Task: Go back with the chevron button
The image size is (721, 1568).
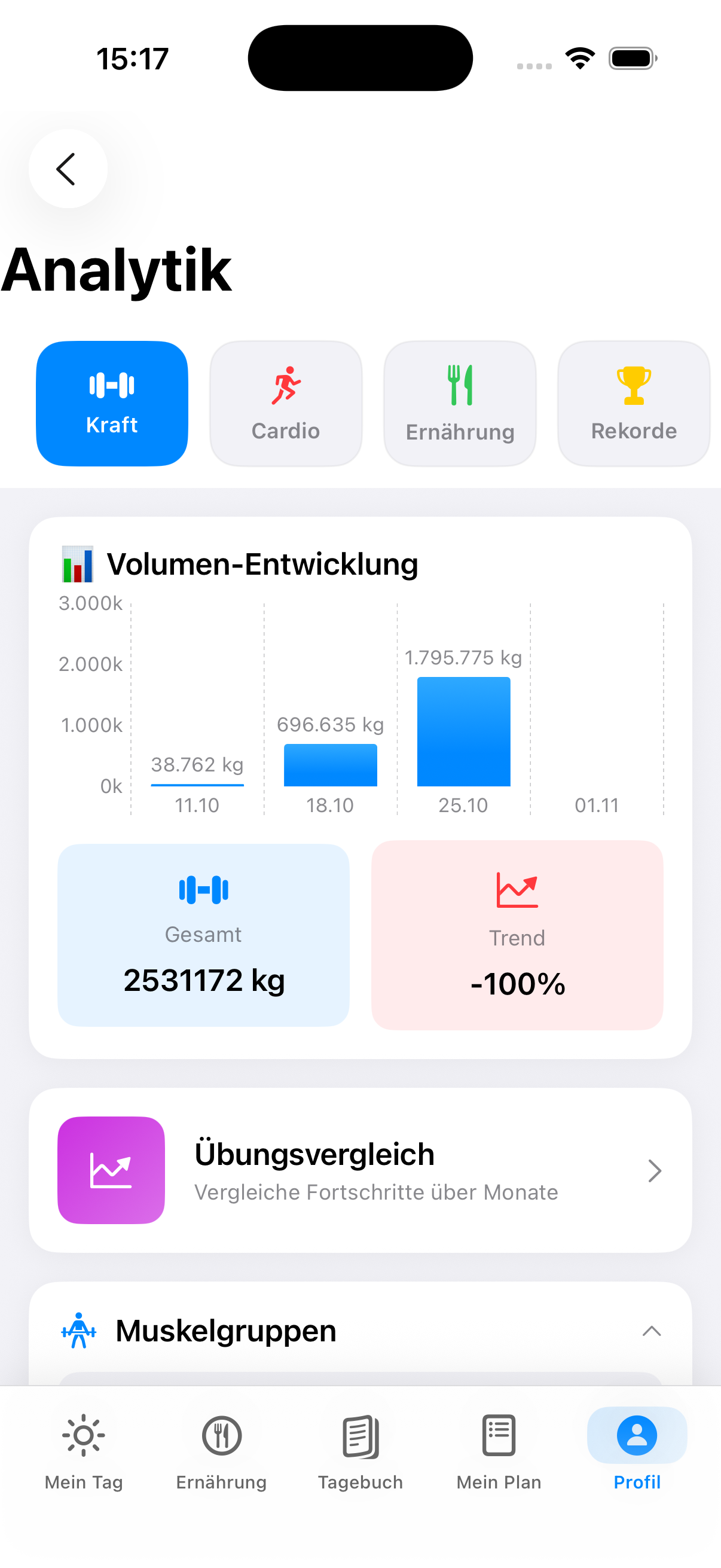Action: click(x=68, y=169)
